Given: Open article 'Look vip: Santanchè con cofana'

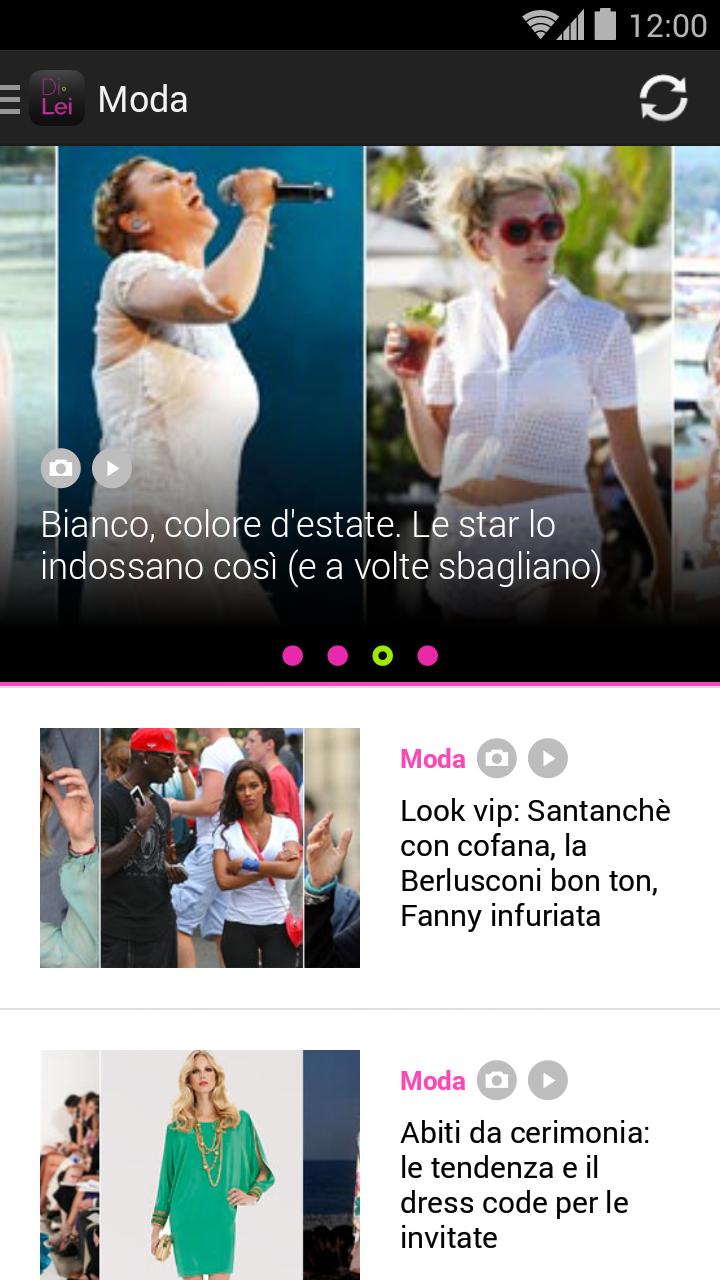Looking at the screenshot, I should tap(535, 862).
